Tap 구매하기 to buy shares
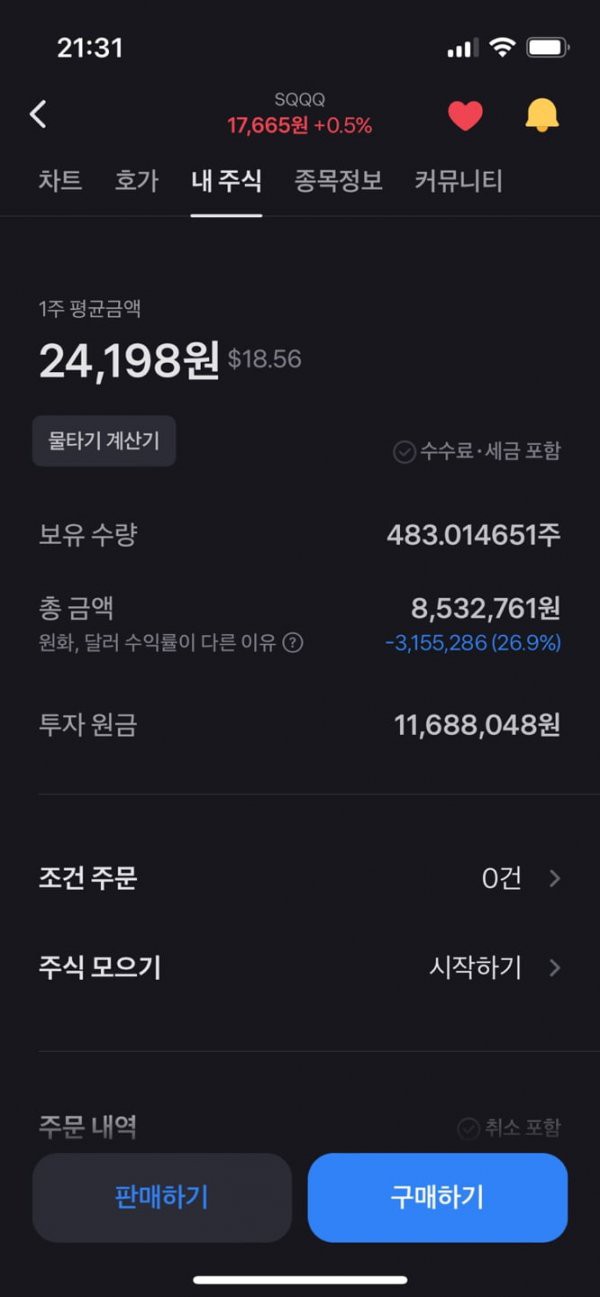Screen dimensions: 600x1297 coord(437,1197)
